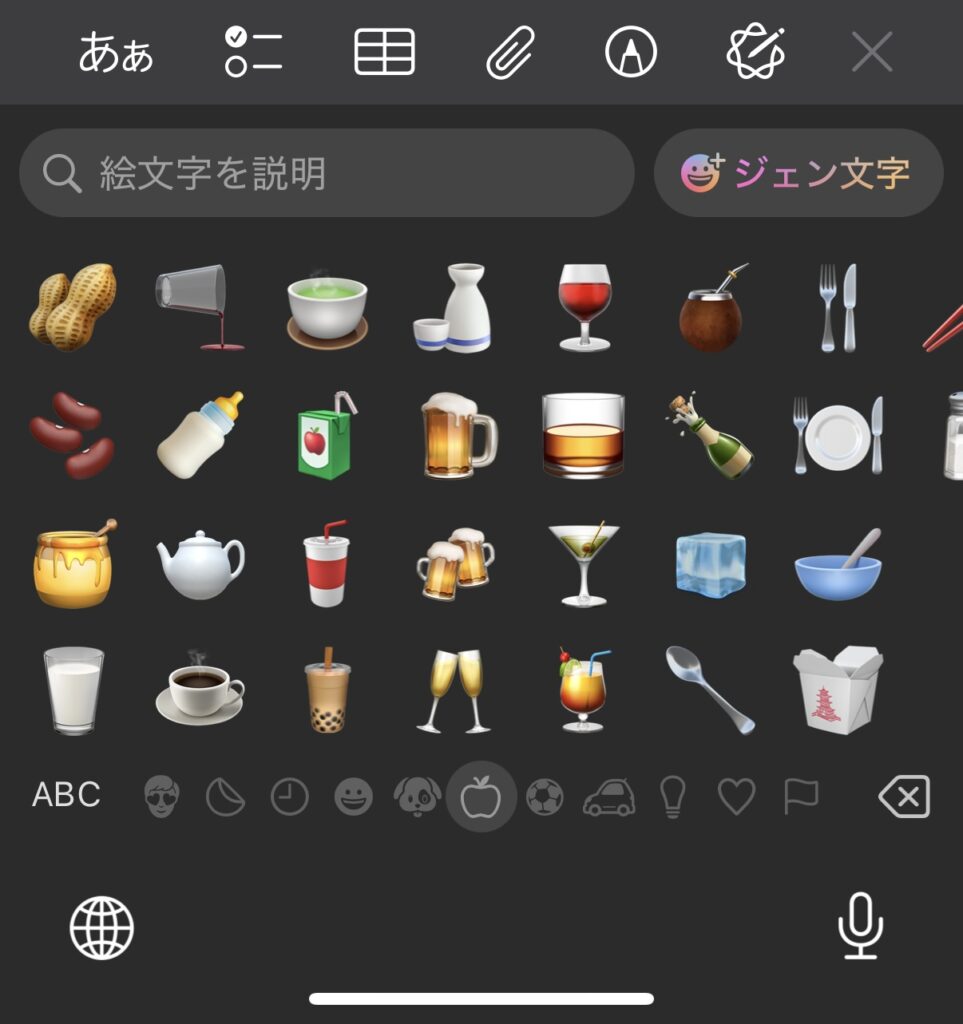The height and width of the screenshot is (1024, 963).
Task: Open the markup pen tool
Action: pos(631,52)
